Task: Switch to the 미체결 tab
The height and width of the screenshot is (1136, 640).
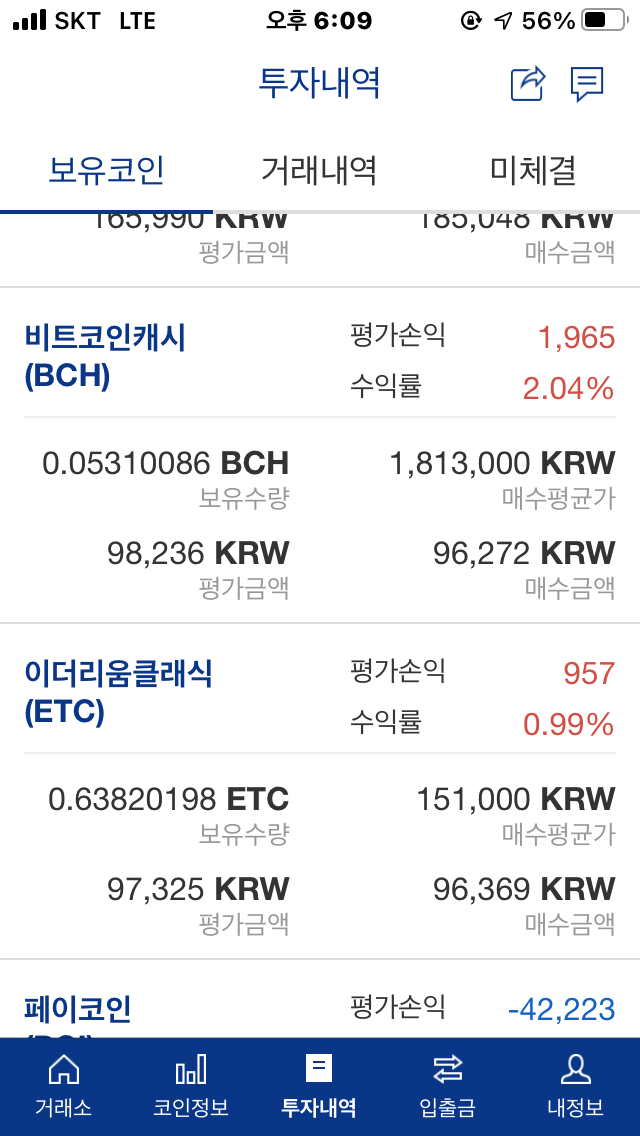Action: [x=533, y=171]
